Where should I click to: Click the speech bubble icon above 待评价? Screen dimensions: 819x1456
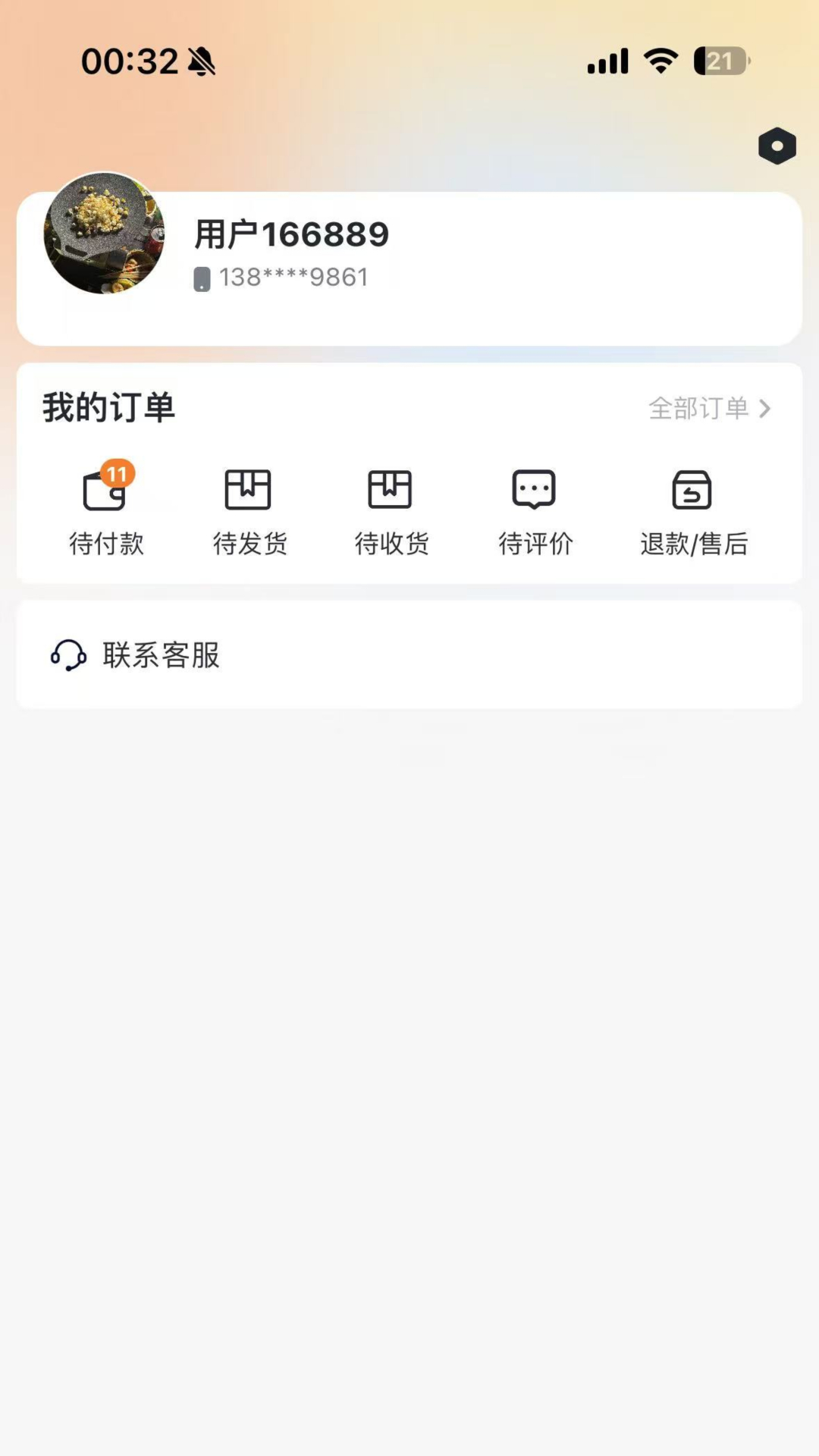tap(535, 489)
